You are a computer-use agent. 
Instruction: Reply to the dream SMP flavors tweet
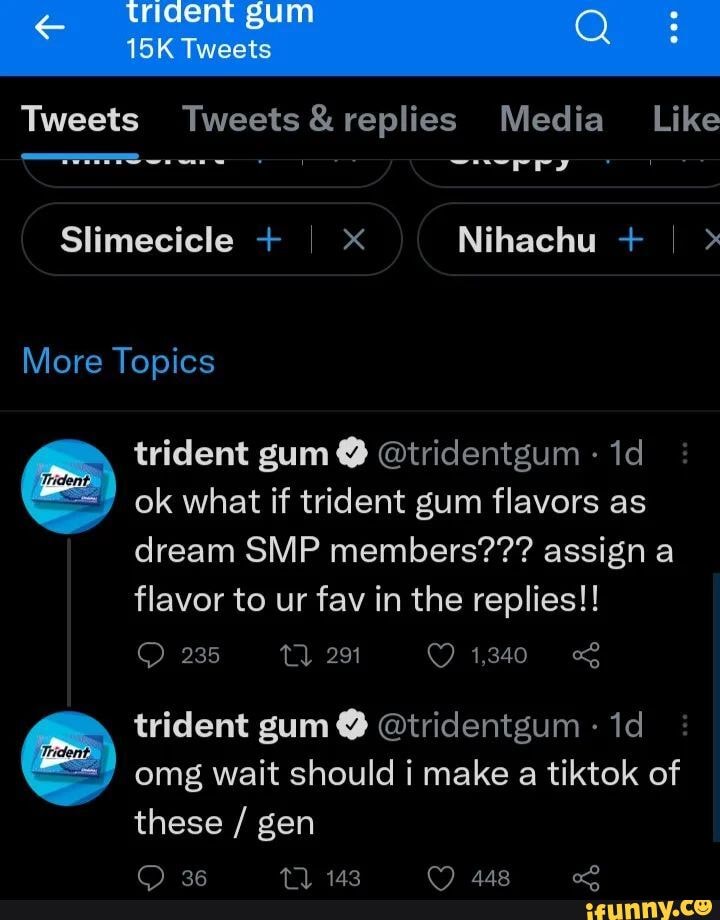tap(151, 655)
